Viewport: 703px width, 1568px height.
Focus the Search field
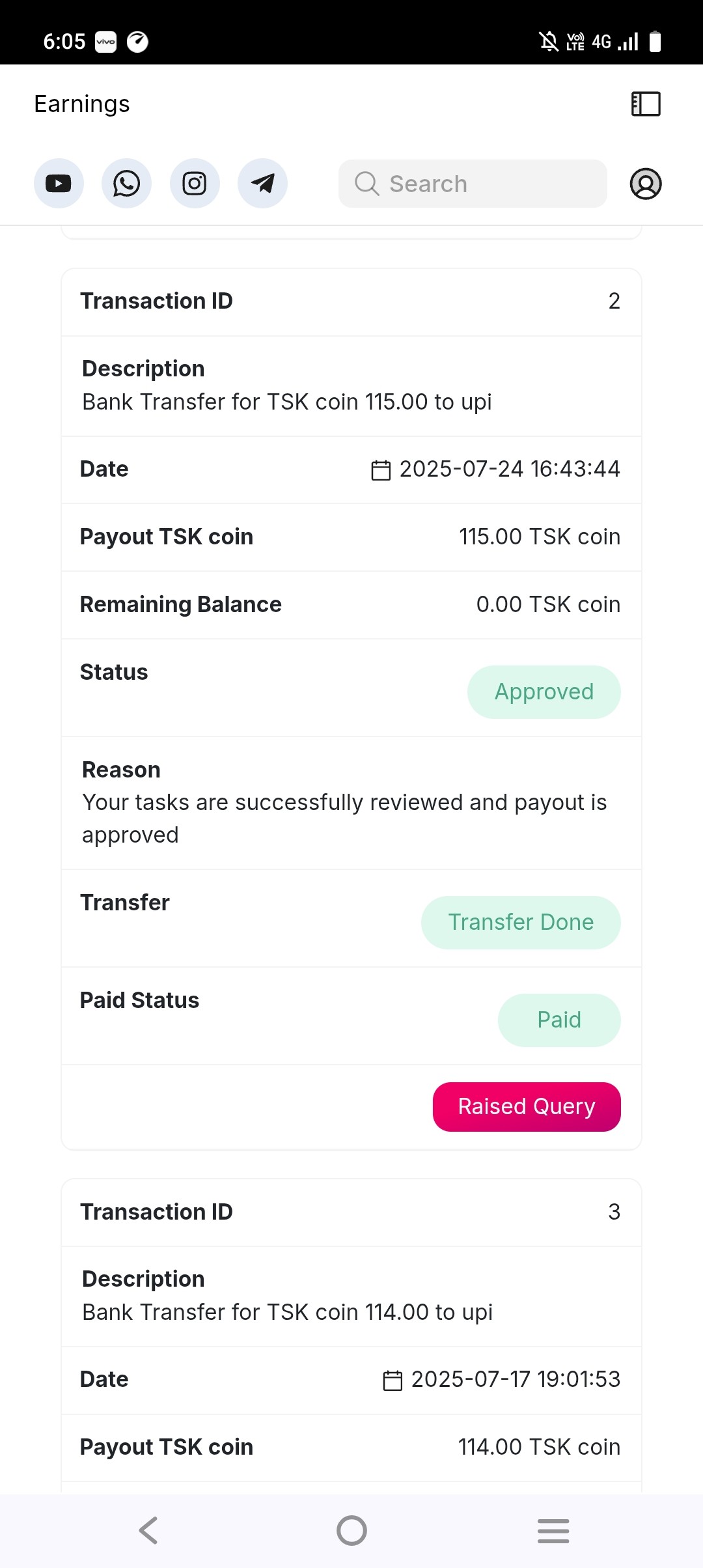click(473, 184)
